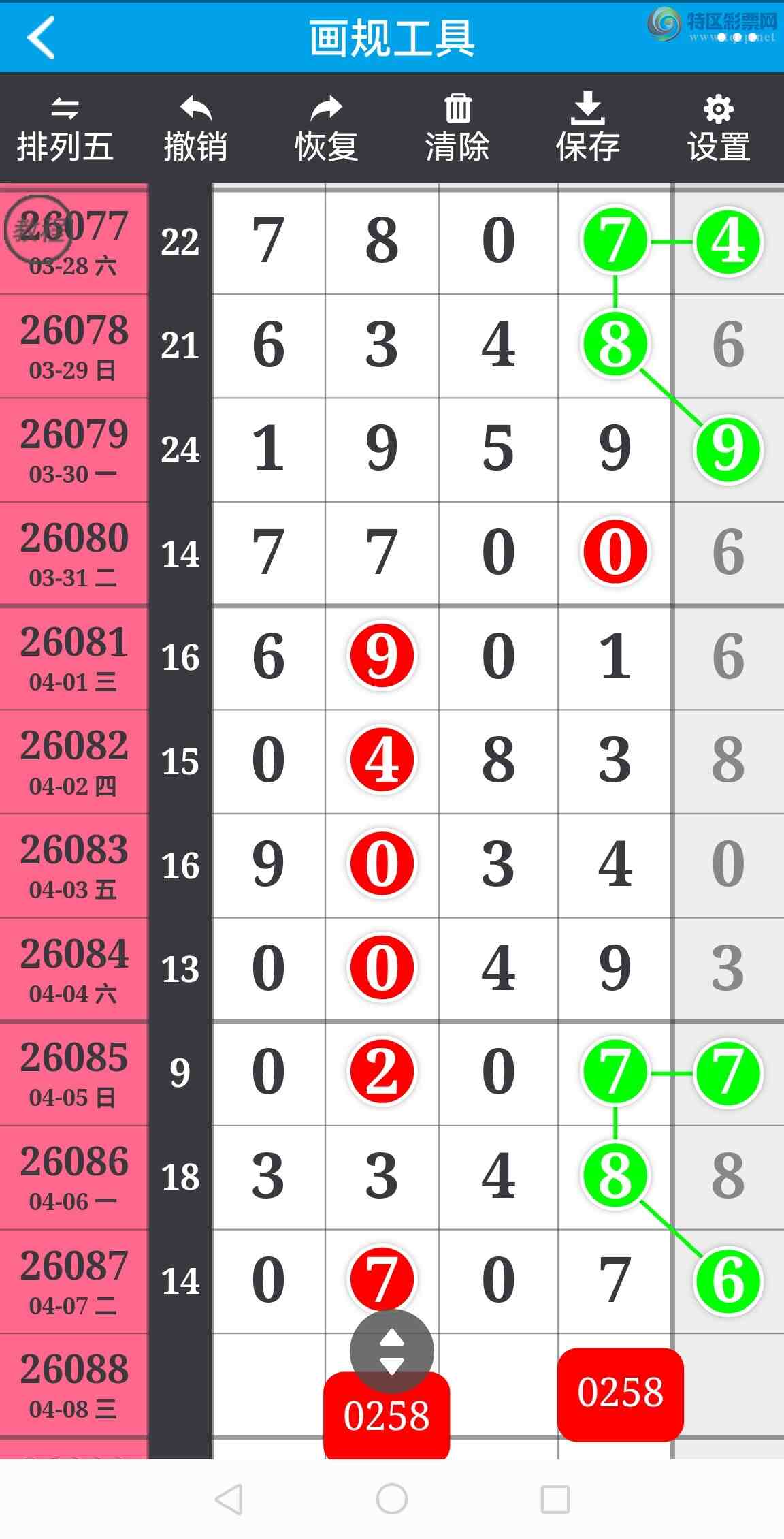Tap the system home button
This screenshot has height=1539, width=784.
click(392, 1499)
